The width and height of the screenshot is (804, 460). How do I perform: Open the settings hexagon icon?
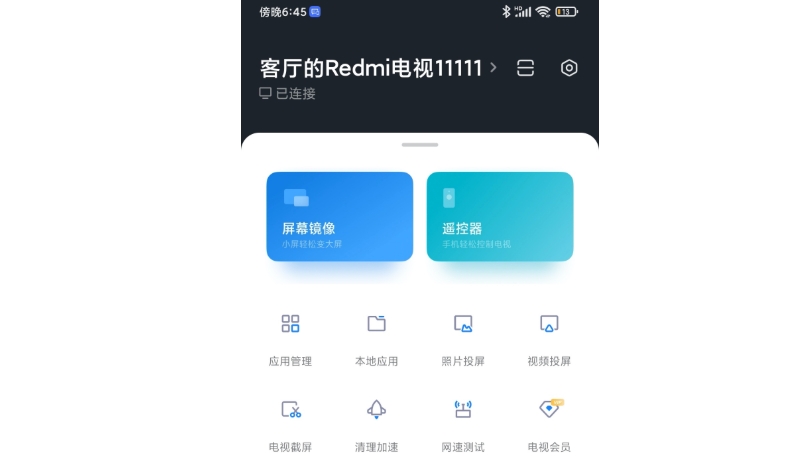pyautogui.click(x=569, y=68)
